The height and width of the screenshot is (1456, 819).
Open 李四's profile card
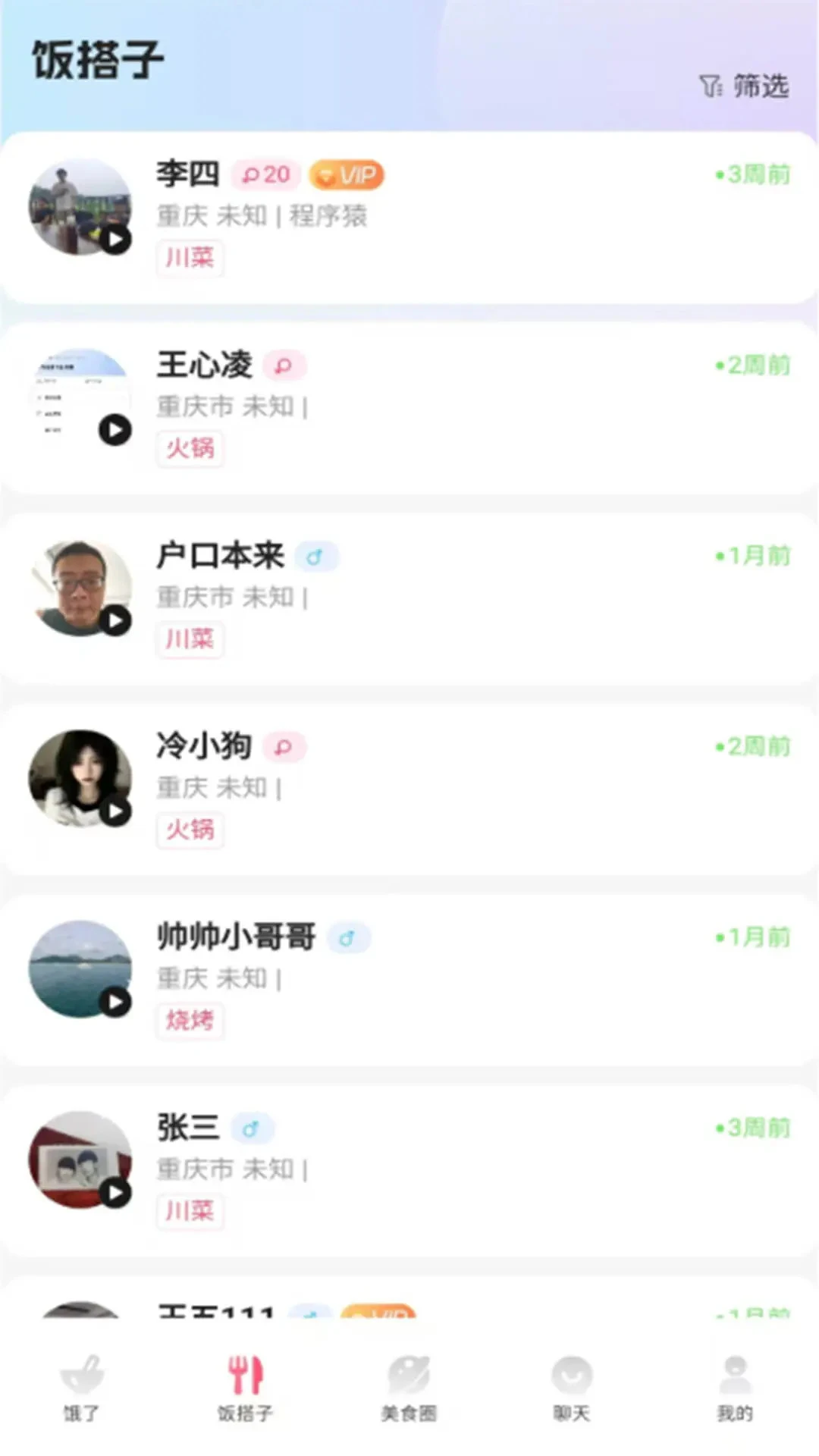click(455, 218)
